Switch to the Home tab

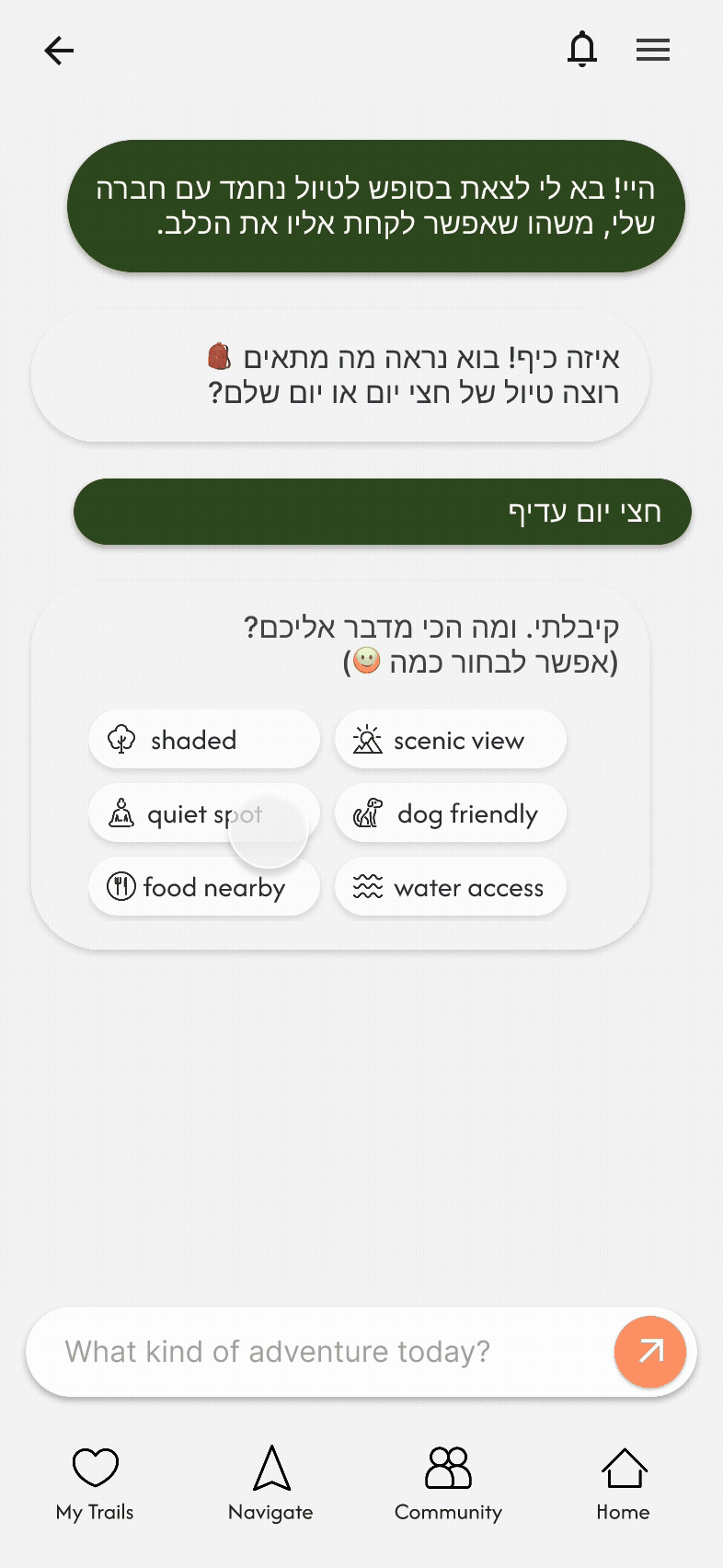click(623, 1483)
